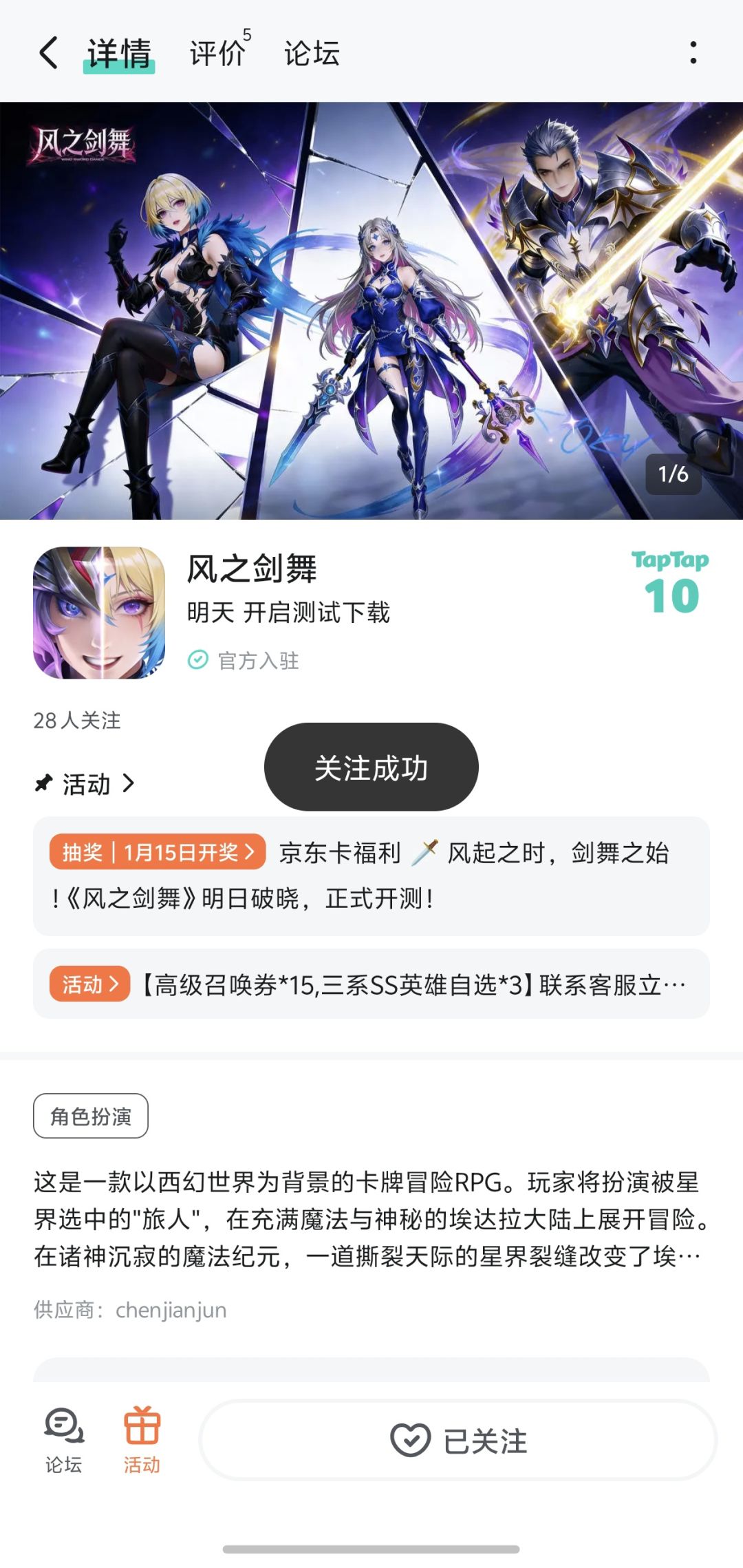The image size is (743, 1568).
Task: Switch to the 论坛 top tab
Action: (x=312, y=53)
